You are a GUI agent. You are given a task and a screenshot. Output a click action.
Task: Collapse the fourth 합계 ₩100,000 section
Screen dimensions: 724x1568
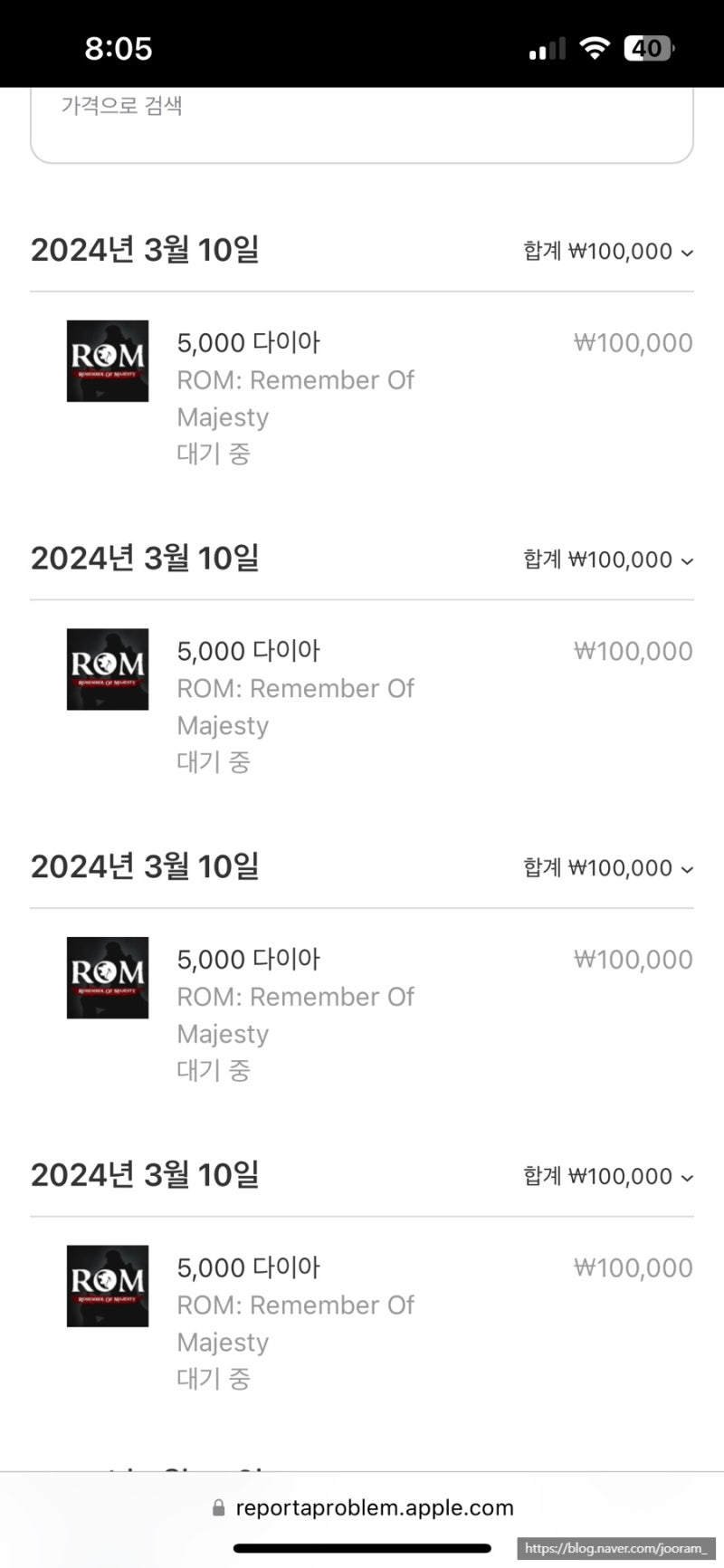[x=688, y=1177]
